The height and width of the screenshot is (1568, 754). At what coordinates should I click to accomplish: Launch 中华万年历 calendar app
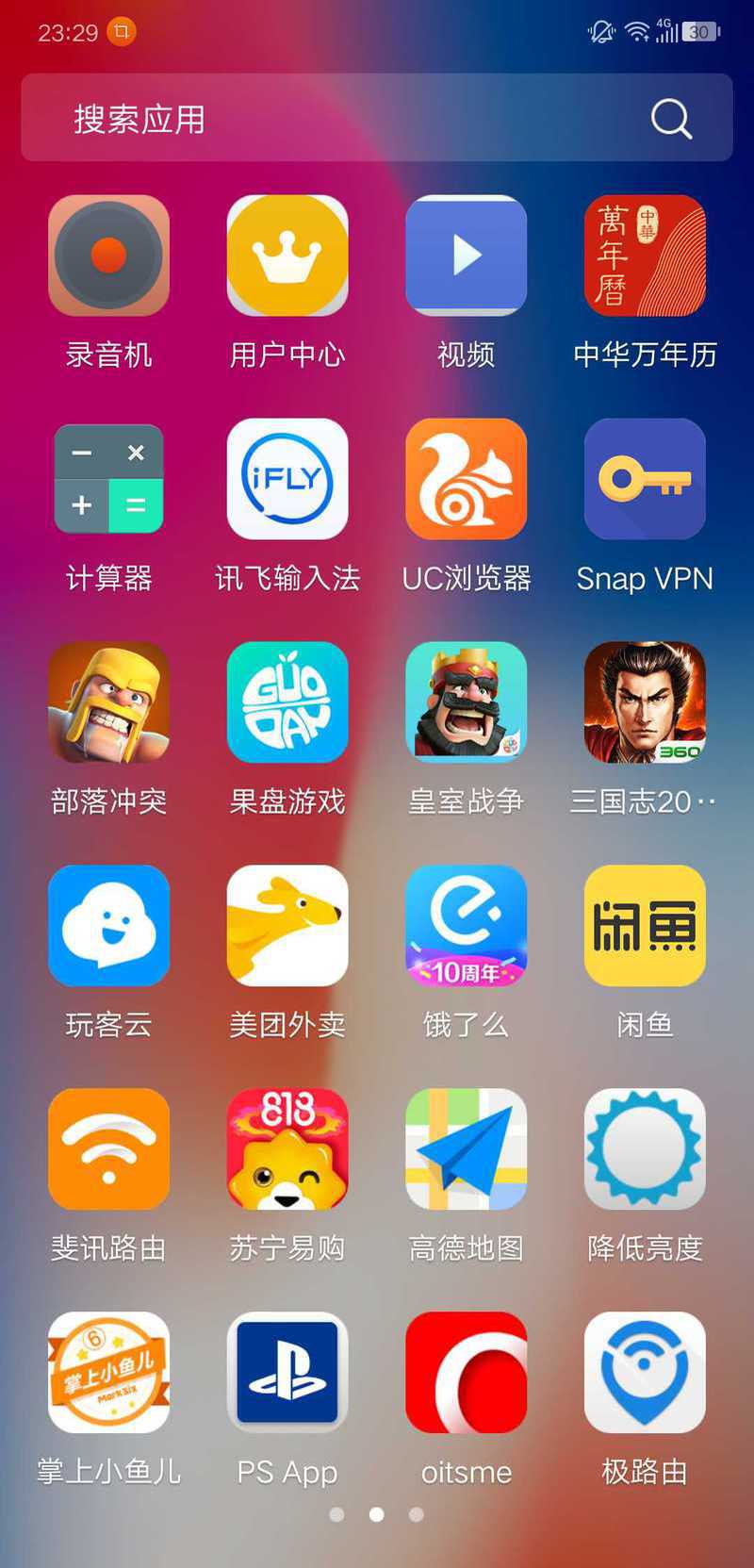point(645,256)
